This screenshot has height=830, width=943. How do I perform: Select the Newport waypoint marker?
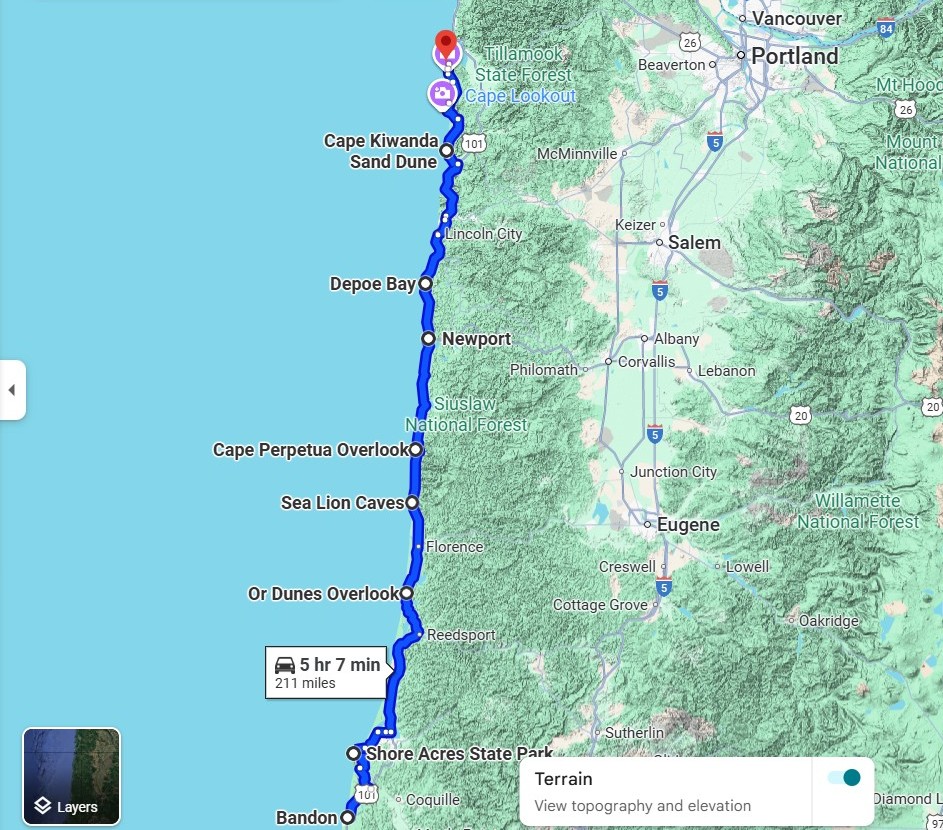click(428, 339)
